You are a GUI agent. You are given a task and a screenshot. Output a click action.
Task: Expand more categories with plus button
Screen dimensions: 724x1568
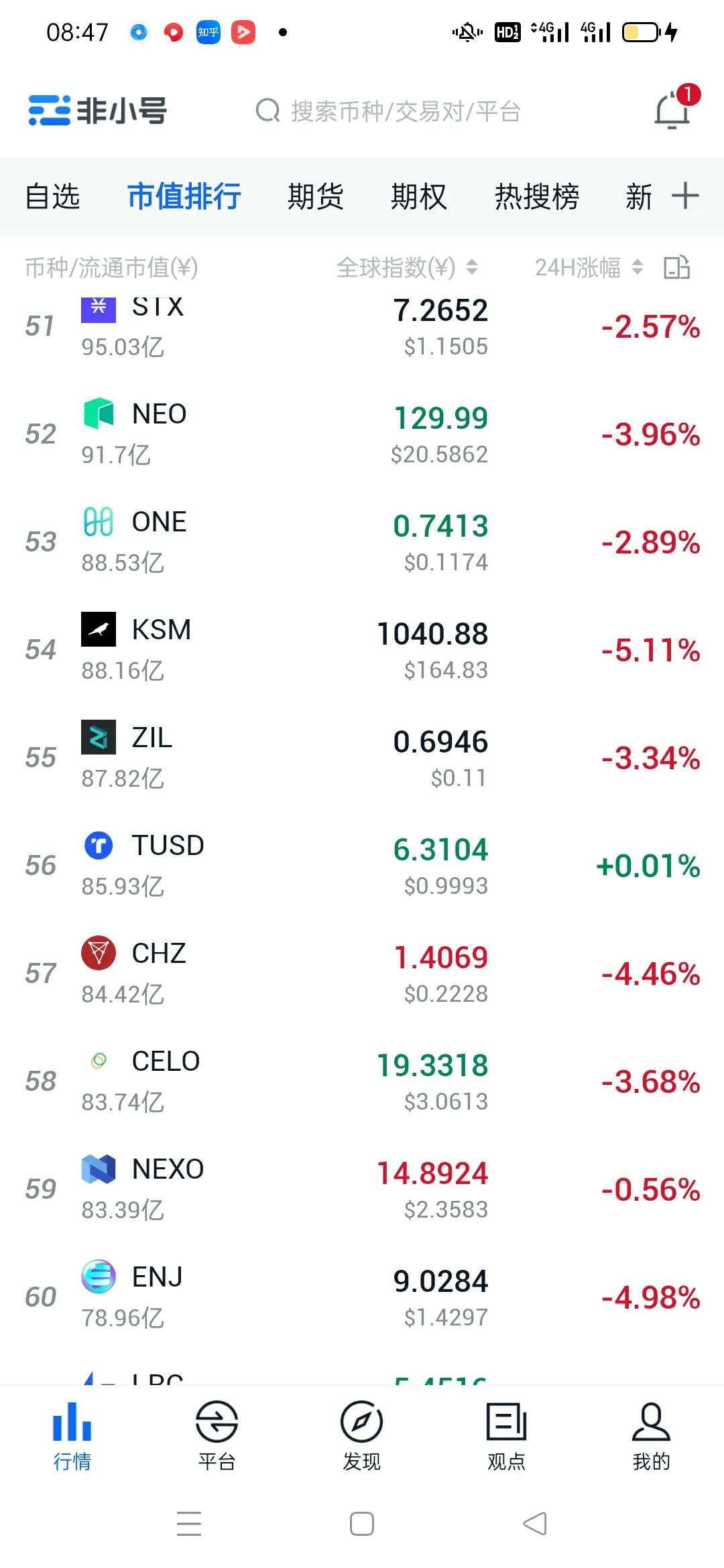click(x=685, y=196)
